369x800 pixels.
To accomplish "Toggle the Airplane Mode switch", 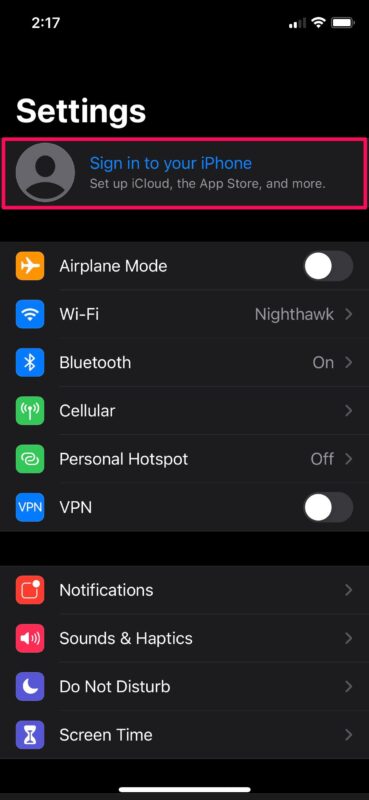I will pos(328,266).
